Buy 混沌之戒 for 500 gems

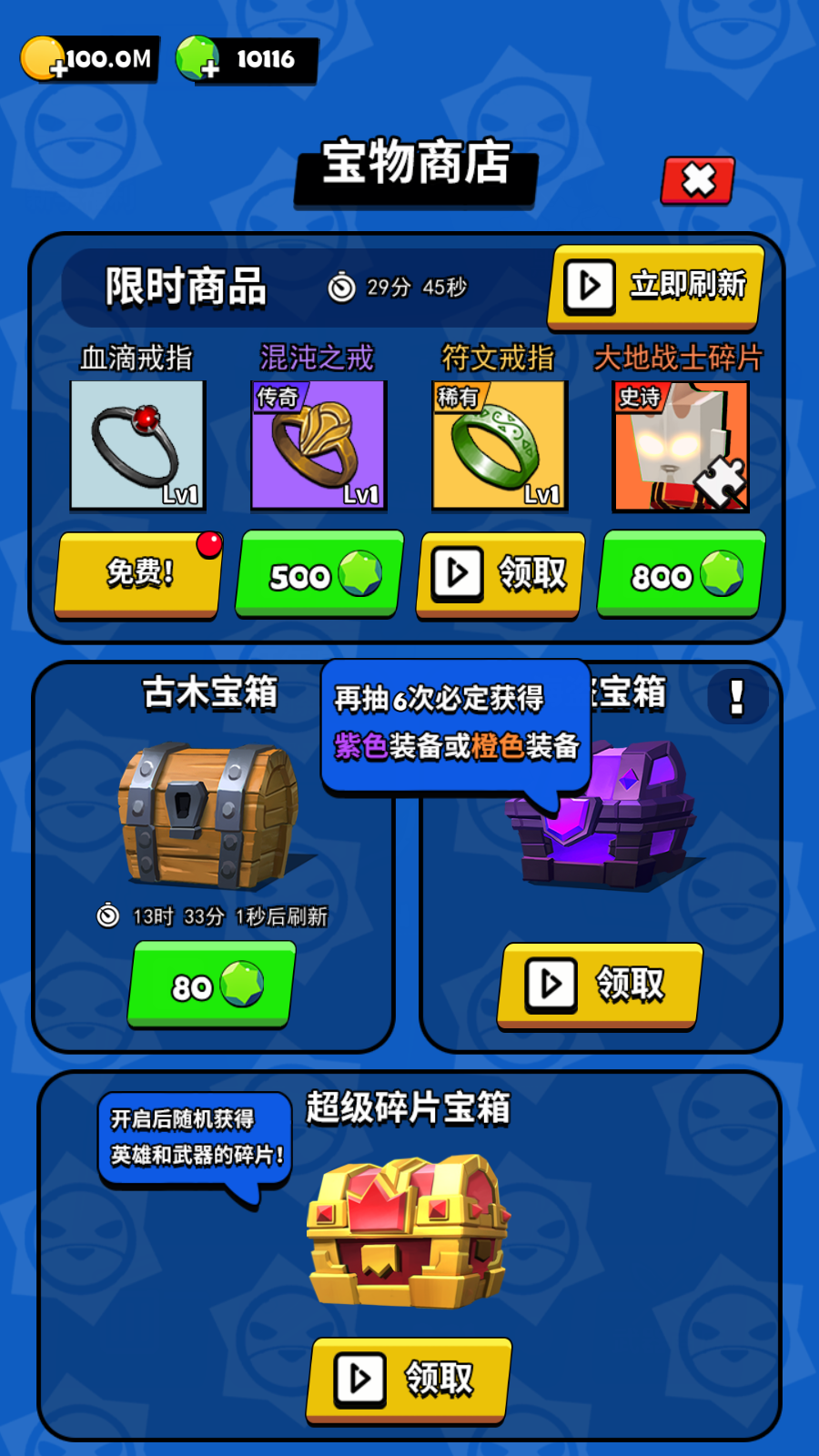point(318,575)
